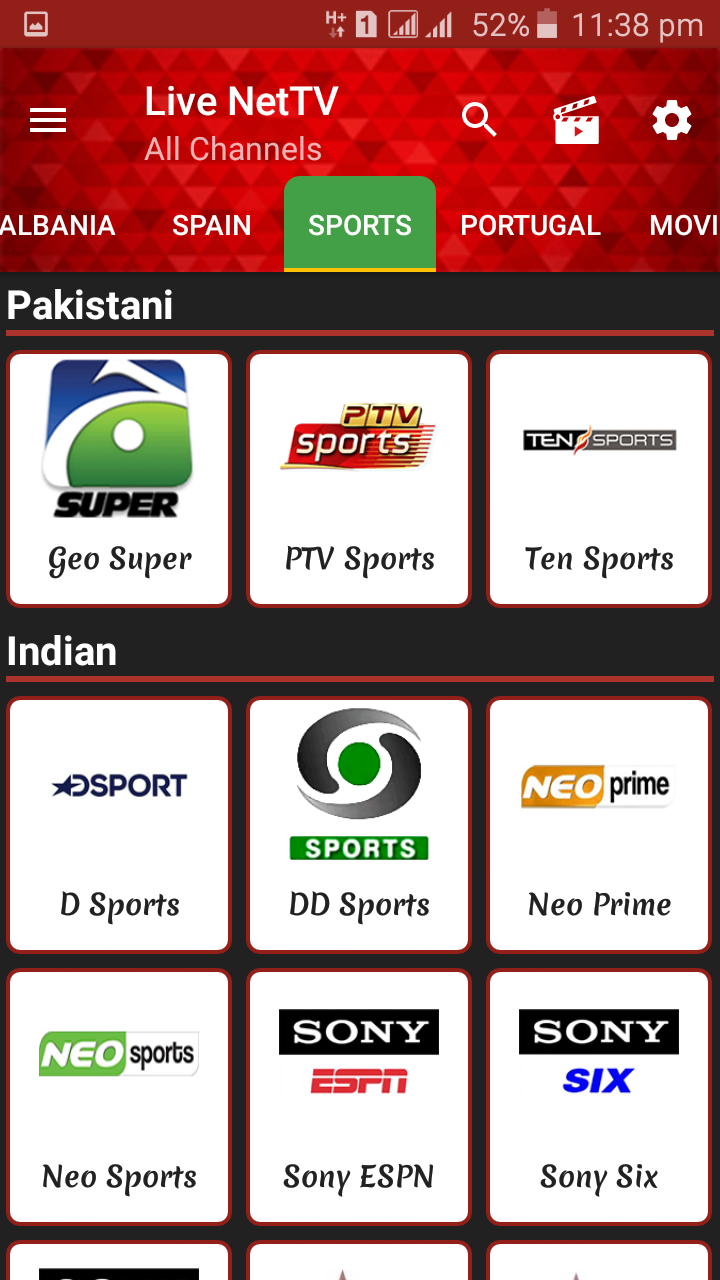This screenshot has height=1280, width=720.
Task: Open the settings gear
Action: (671, 121)
